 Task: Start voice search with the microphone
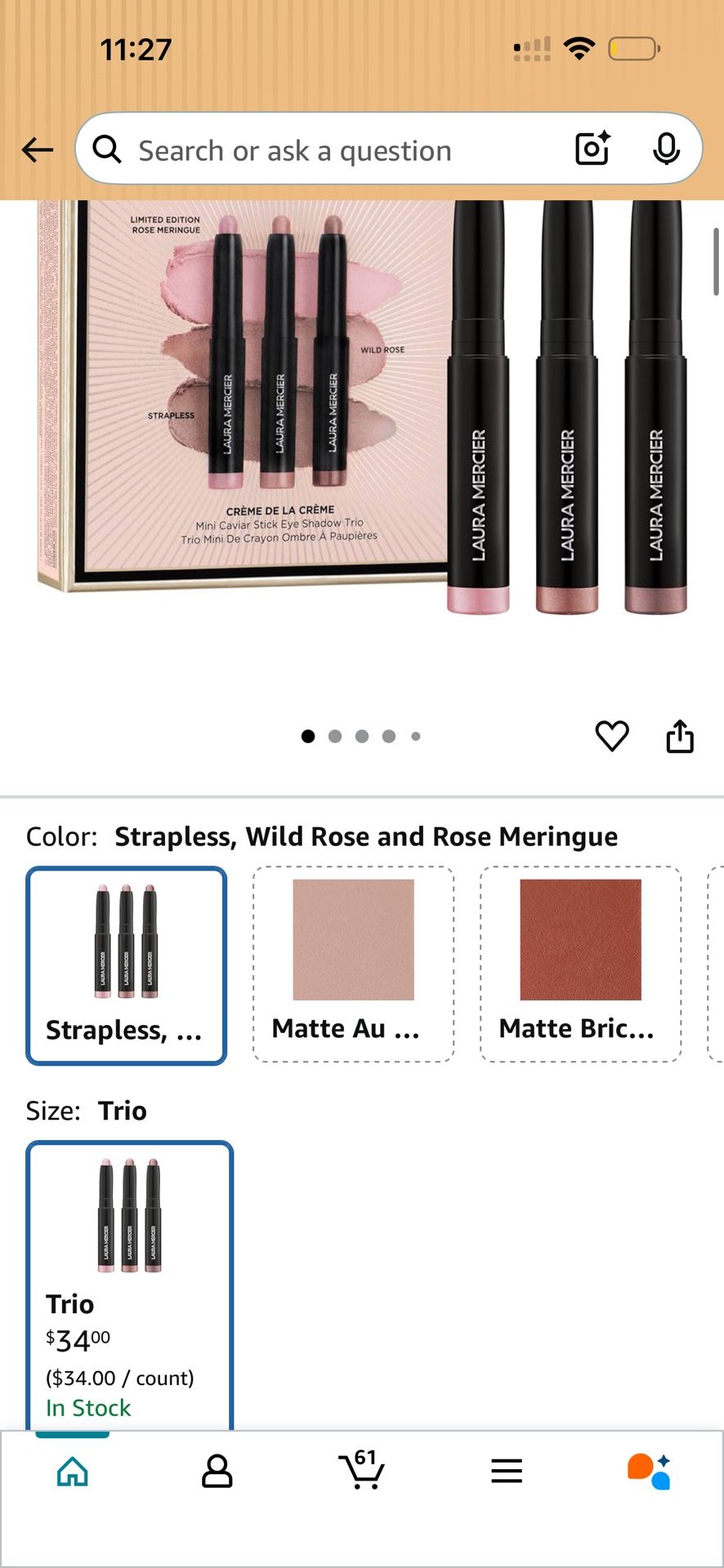tap(667, 149)
